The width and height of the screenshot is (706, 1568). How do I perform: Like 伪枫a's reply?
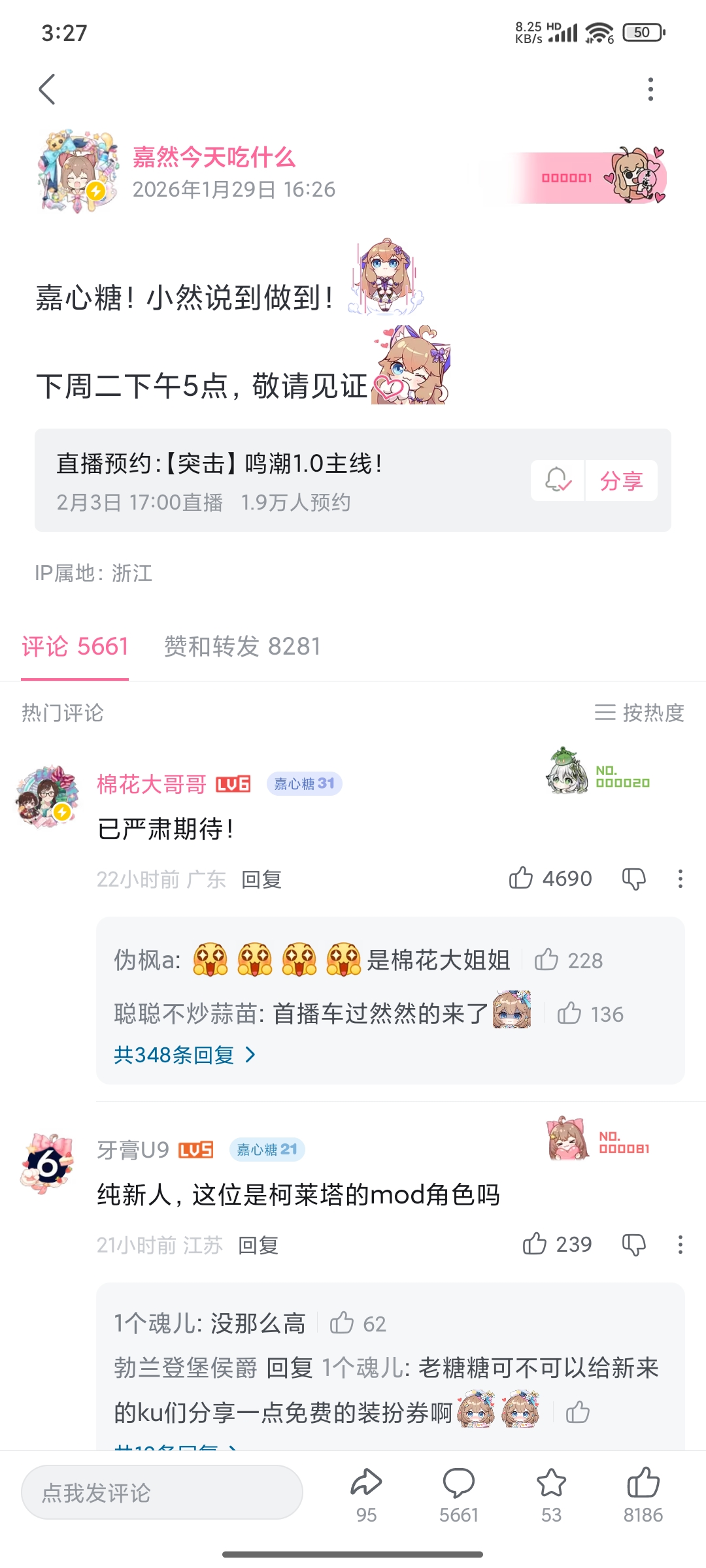[x=546, y=960]
